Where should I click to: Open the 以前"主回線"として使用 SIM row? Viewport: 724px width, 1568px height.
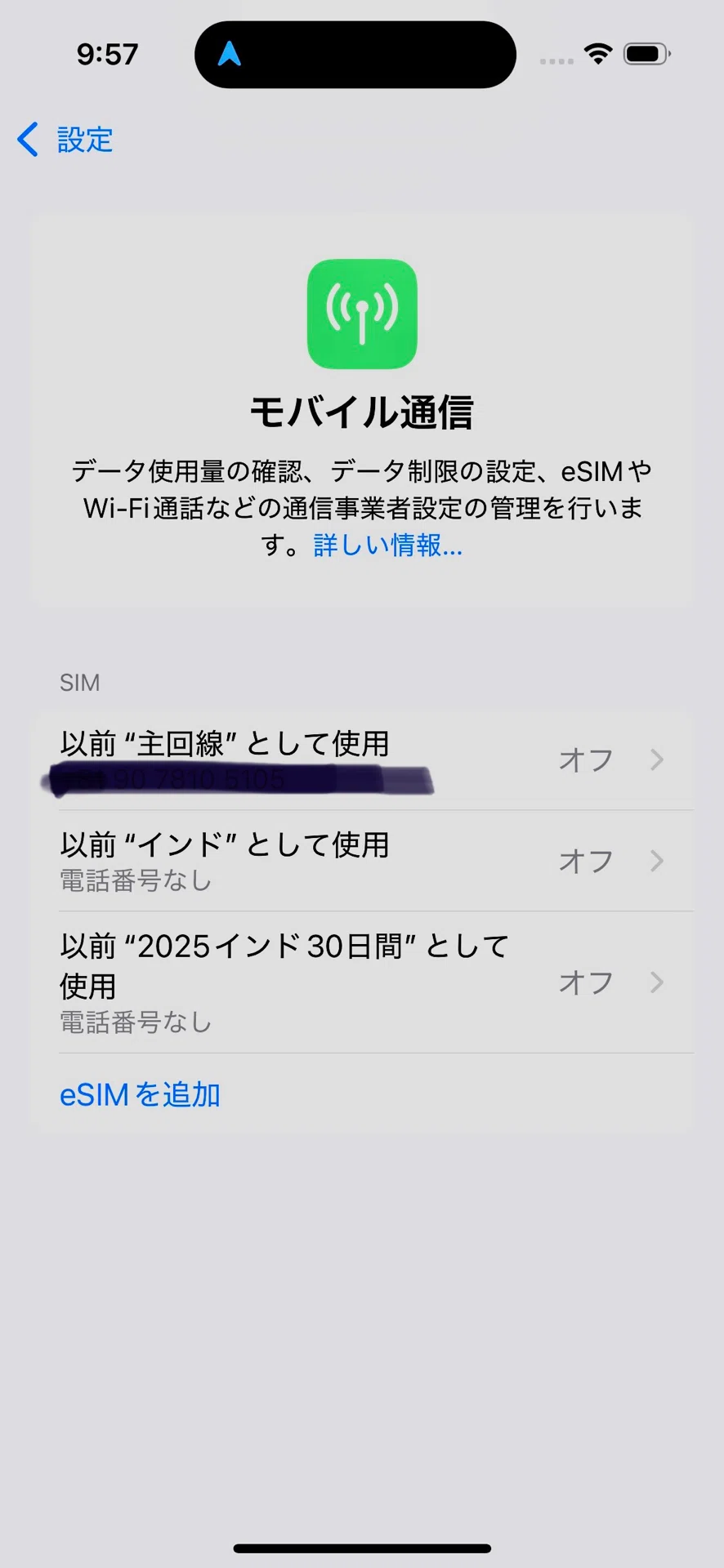pyautogui.click(x=362, y=760)
